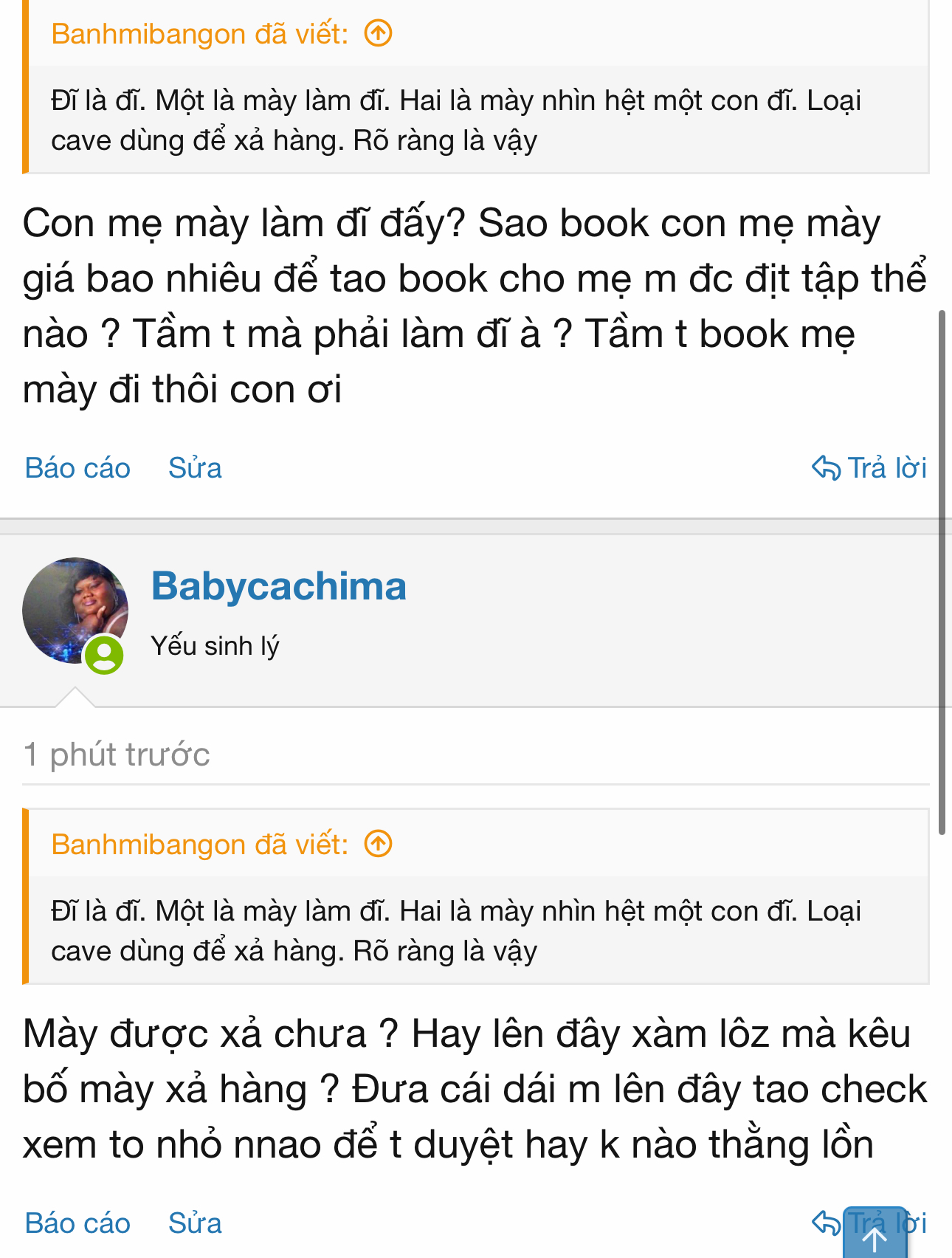Jump to the quoted post in Babycachima's reply
Image resolution: width=952 pixels, height=1258 pixels.
[379, 843]
